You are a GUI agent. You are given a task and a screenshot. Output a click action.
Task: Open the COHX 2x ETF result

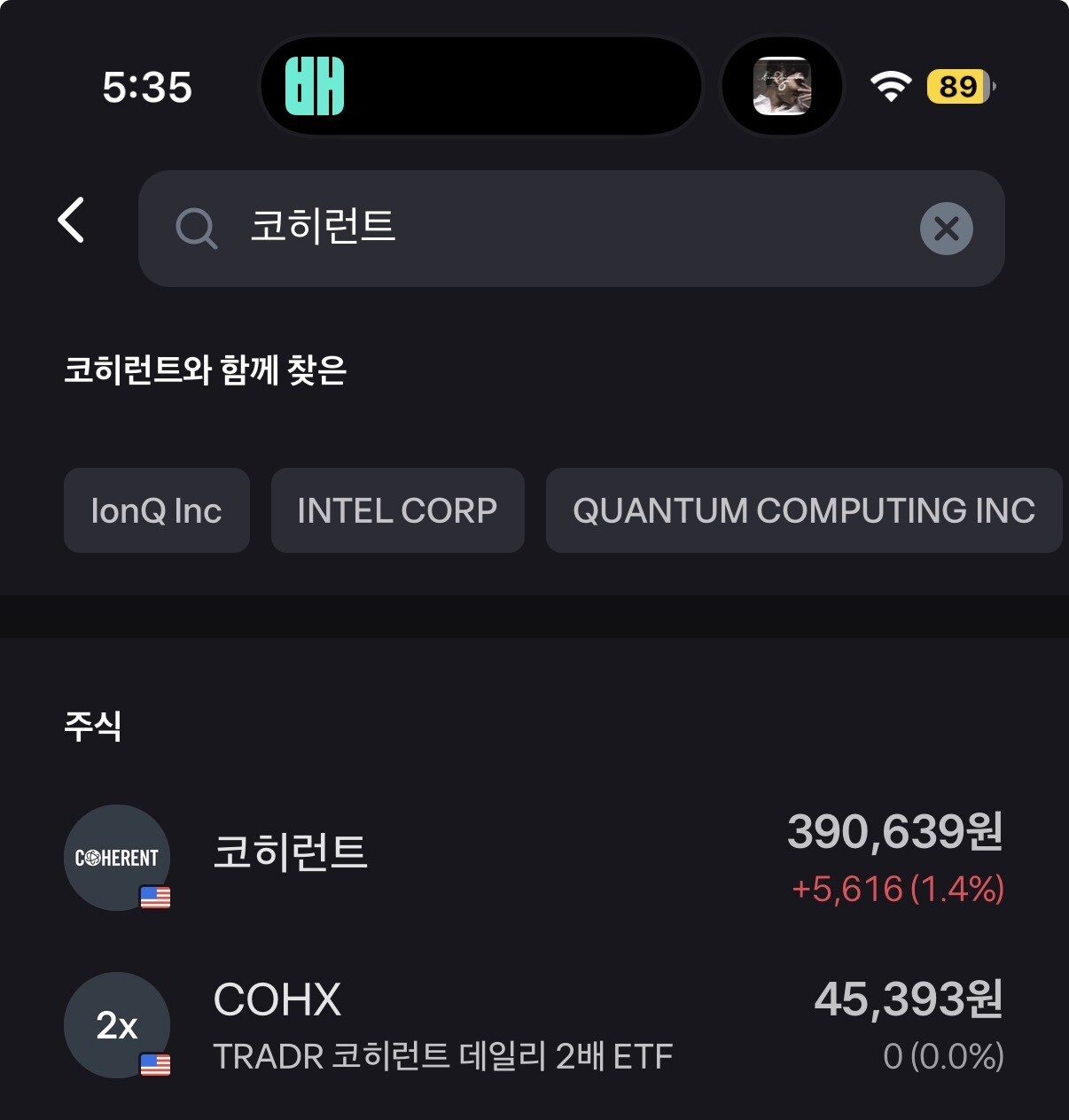[532, 1025]
